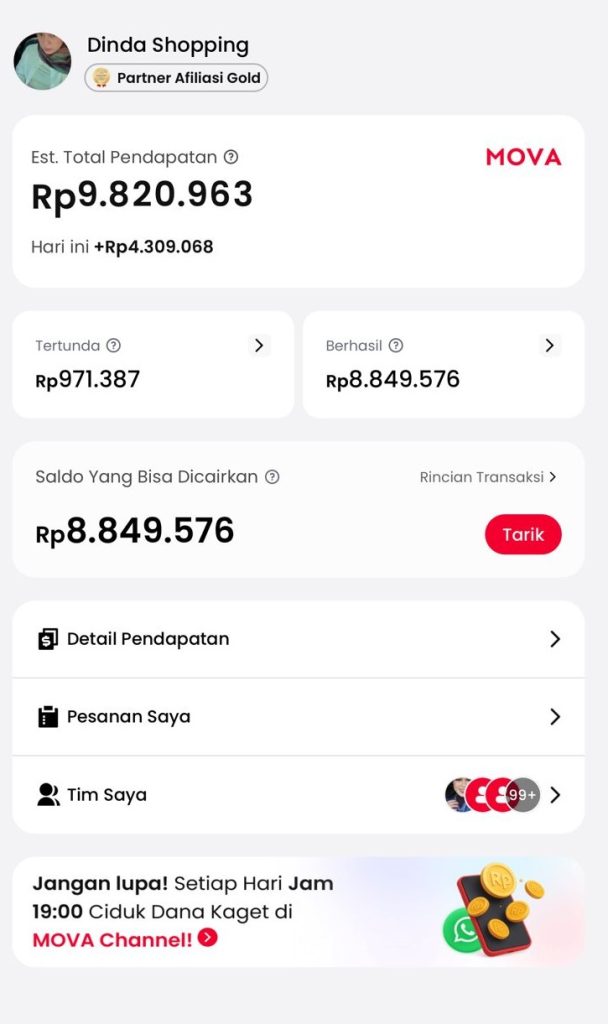Image resolution: width=608 pixels, height=1024 pixels.
Task: Withdraw balance with the Tarik button
Action: [523, 534]
